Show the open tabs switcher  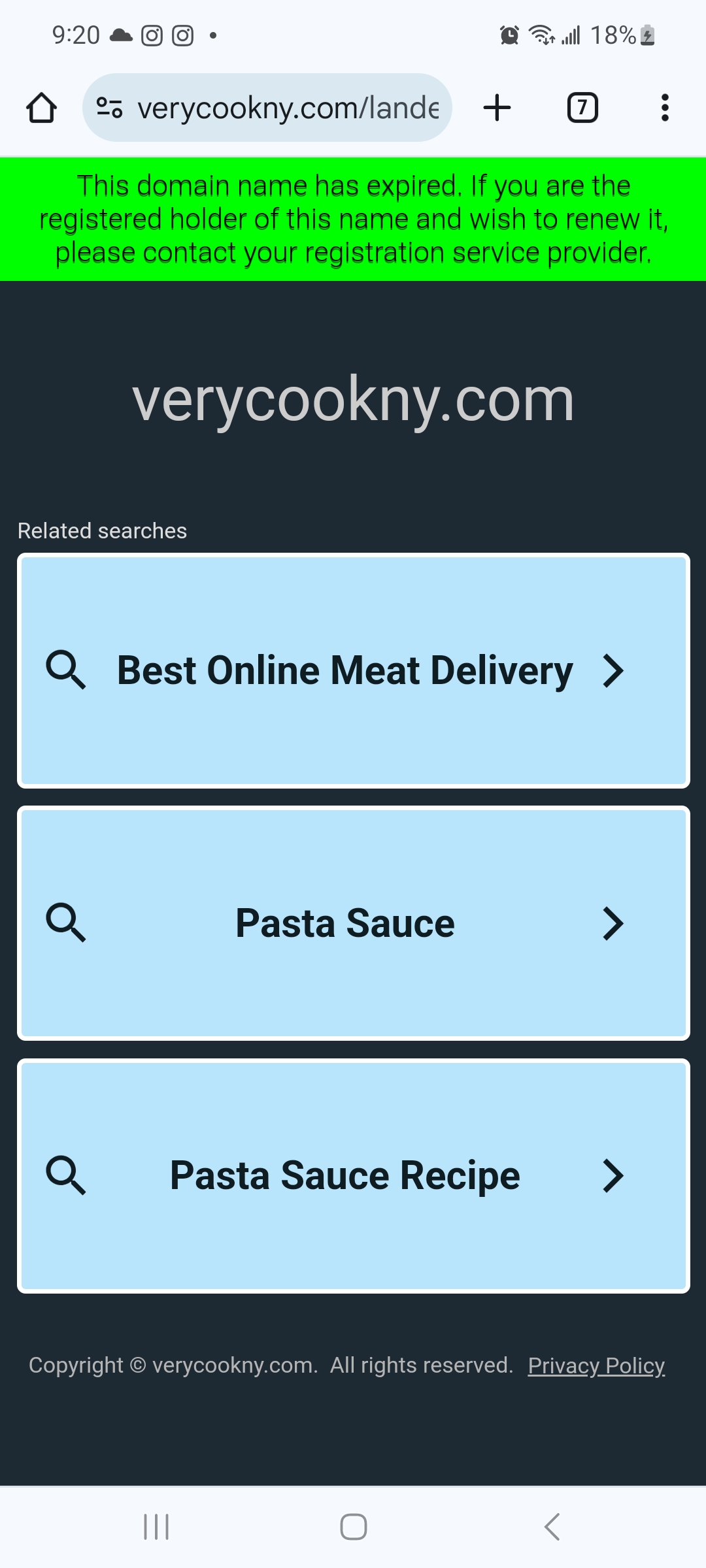coord(582,108)
